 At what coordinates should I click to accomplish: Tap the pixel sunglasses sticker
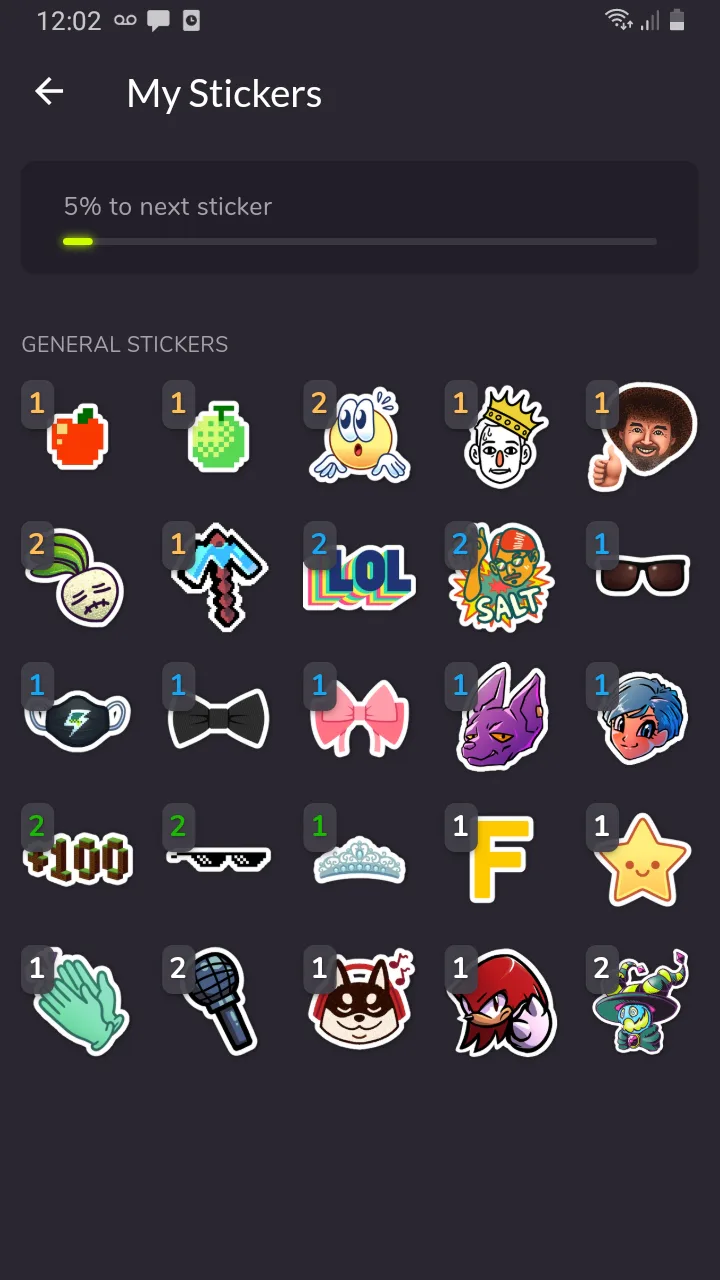point(219,858)
